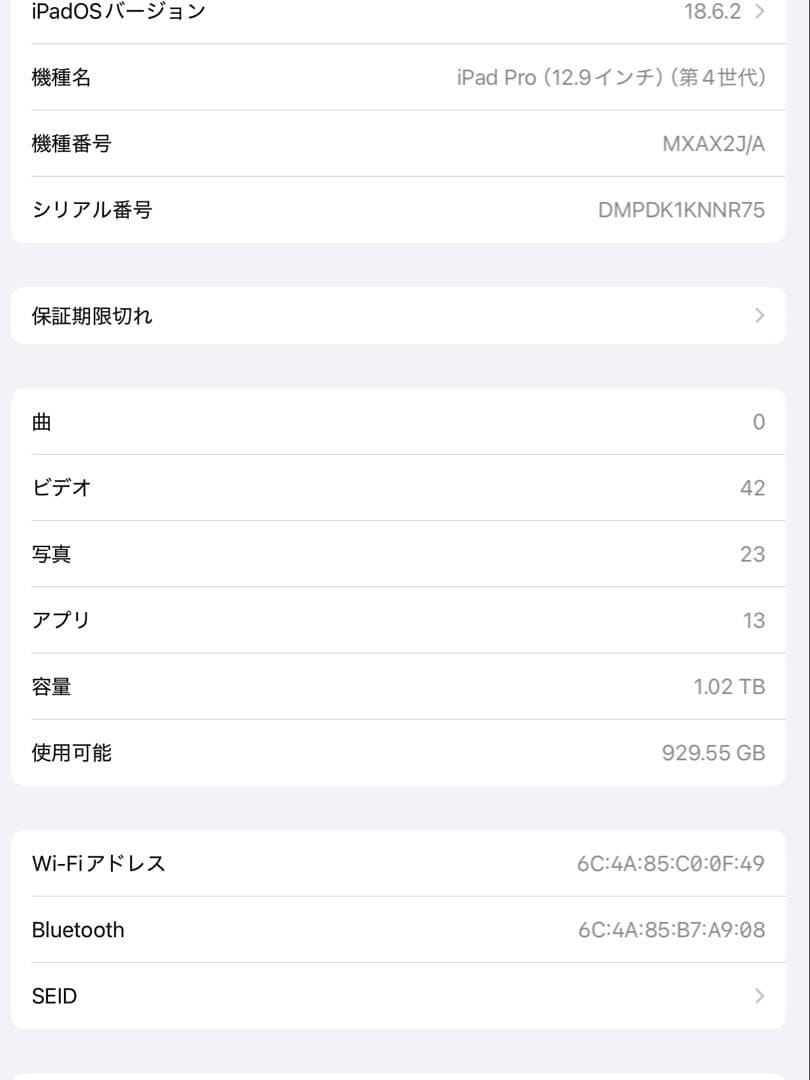Select the Wi-Fiアドレス row
Image resolution: width=810 pixels, height=1080 pixels.
(x=400, y=863)
